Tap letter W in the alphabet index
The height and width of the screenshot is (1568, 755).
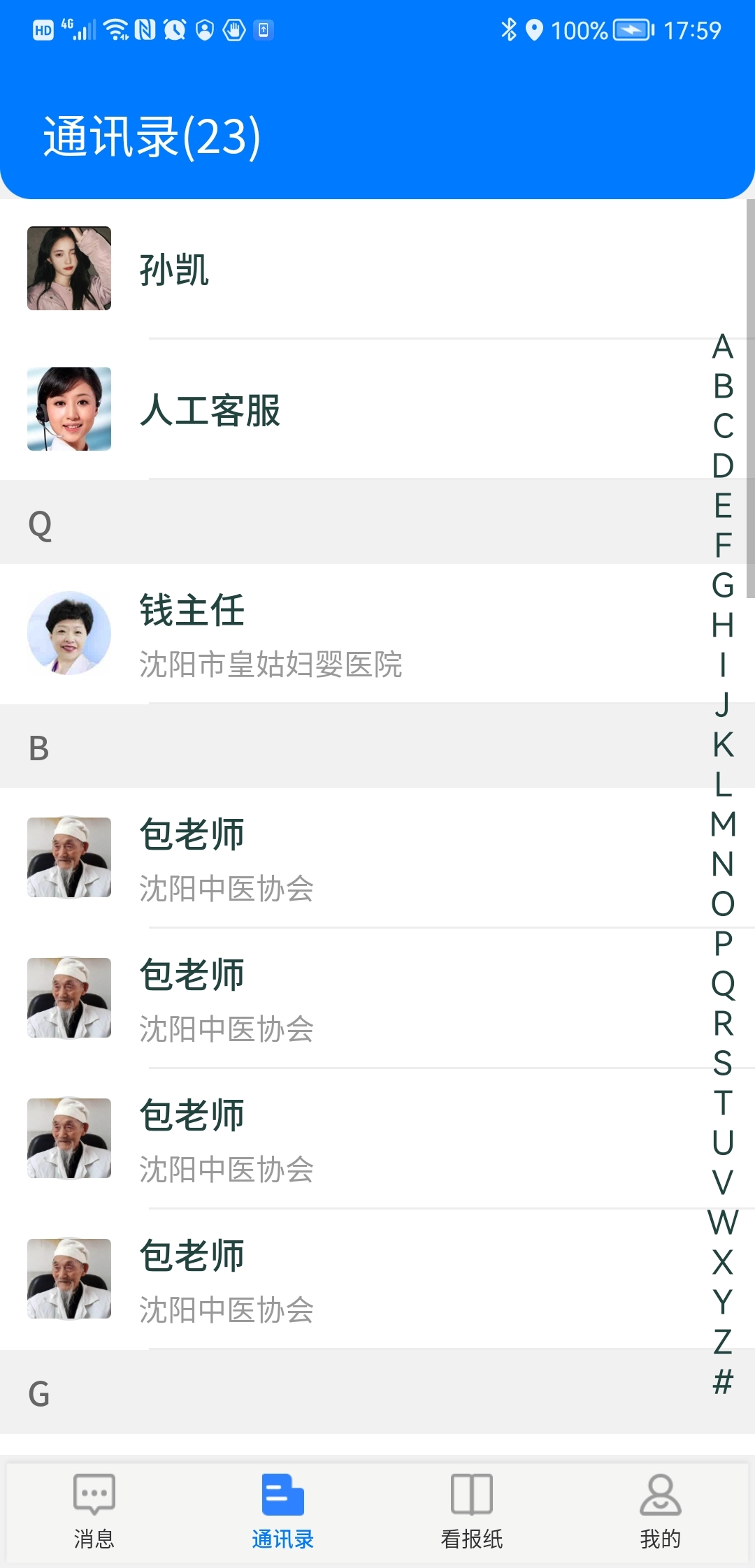pyautogui.click(x=723, y=1223)
